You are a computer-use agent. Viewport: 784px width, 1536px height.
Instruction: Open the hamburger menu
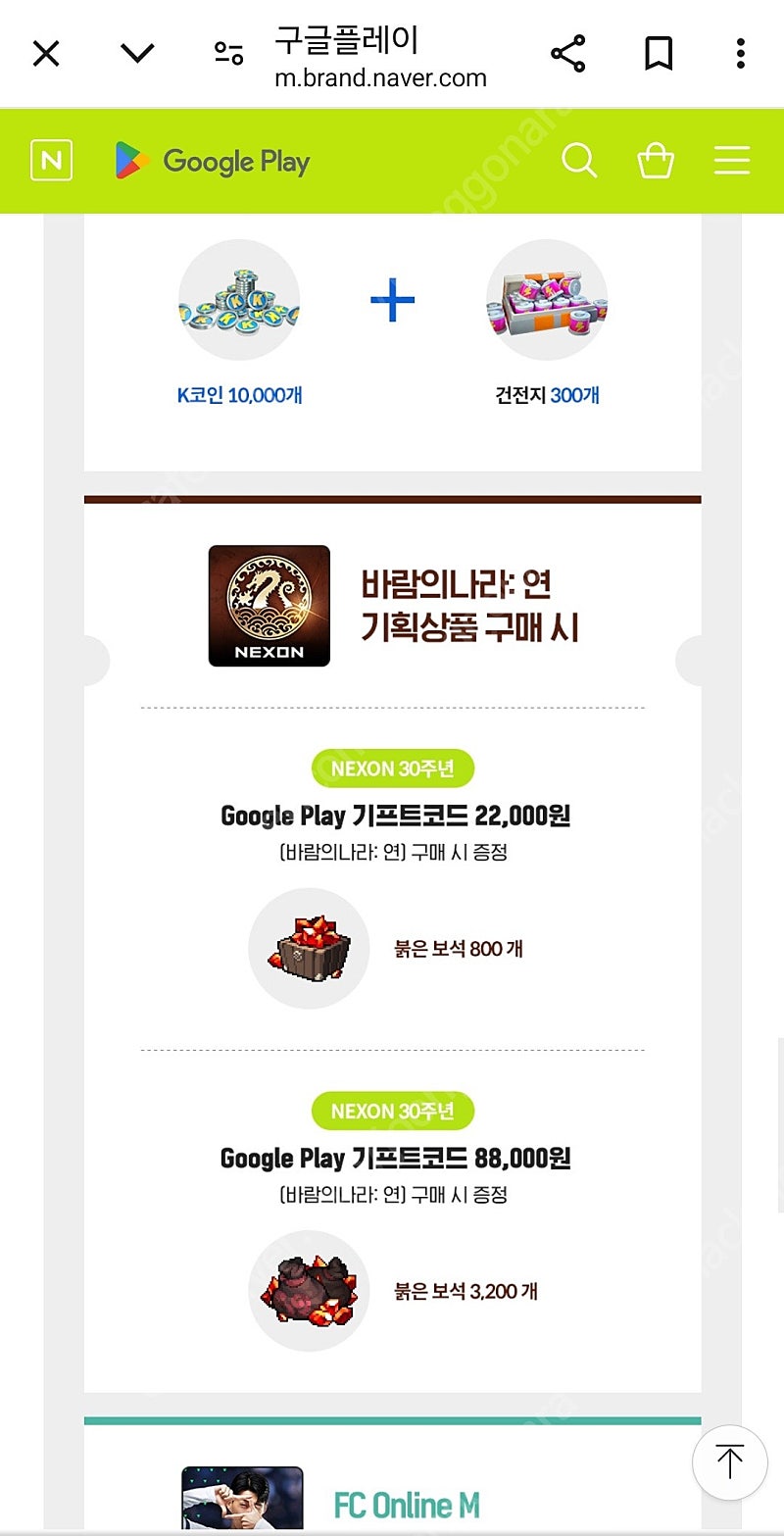tap(732, 161)
